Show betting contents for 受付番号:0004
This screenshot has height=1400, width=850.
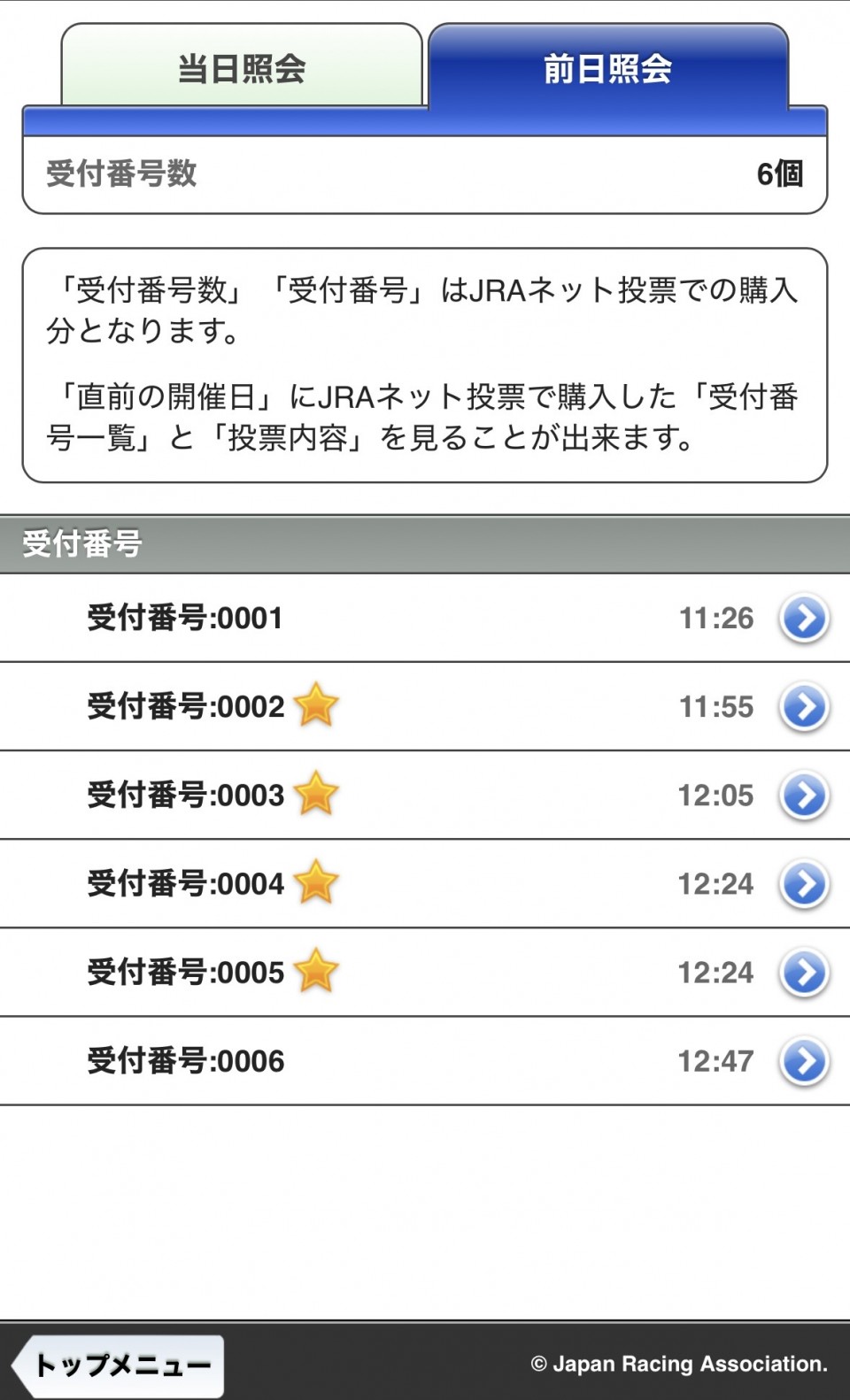coord(425,883)
